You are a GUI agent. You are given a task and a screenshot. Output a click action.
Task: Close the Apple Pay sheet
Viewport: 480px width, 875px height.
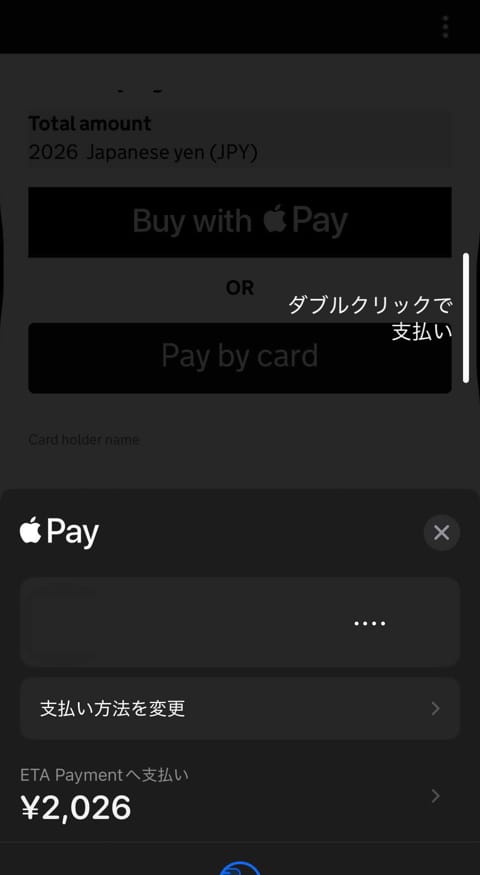[x=441, y=533]
